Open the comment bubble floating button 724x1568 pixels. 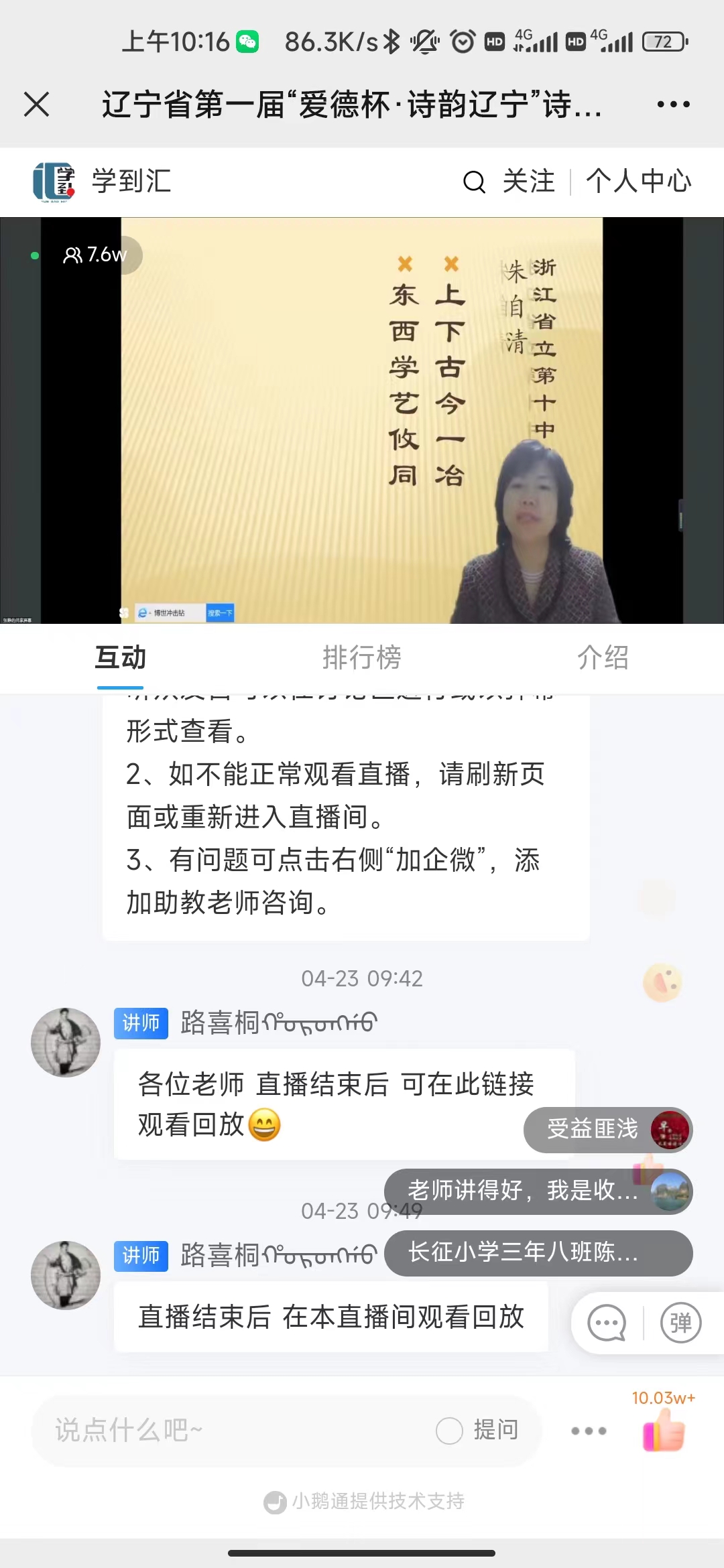(x=607, y=1323)
